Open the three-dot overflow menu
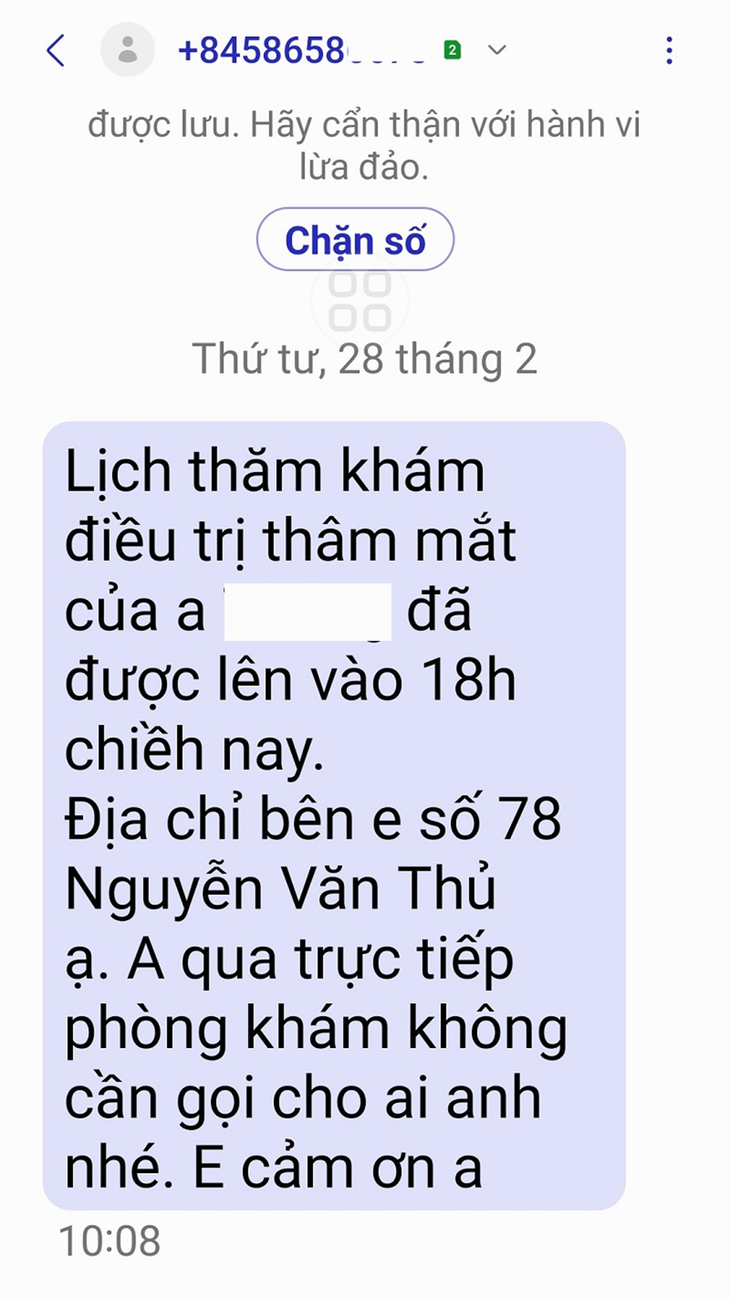Screen dimensions: 730x1301 click(668, 50)
